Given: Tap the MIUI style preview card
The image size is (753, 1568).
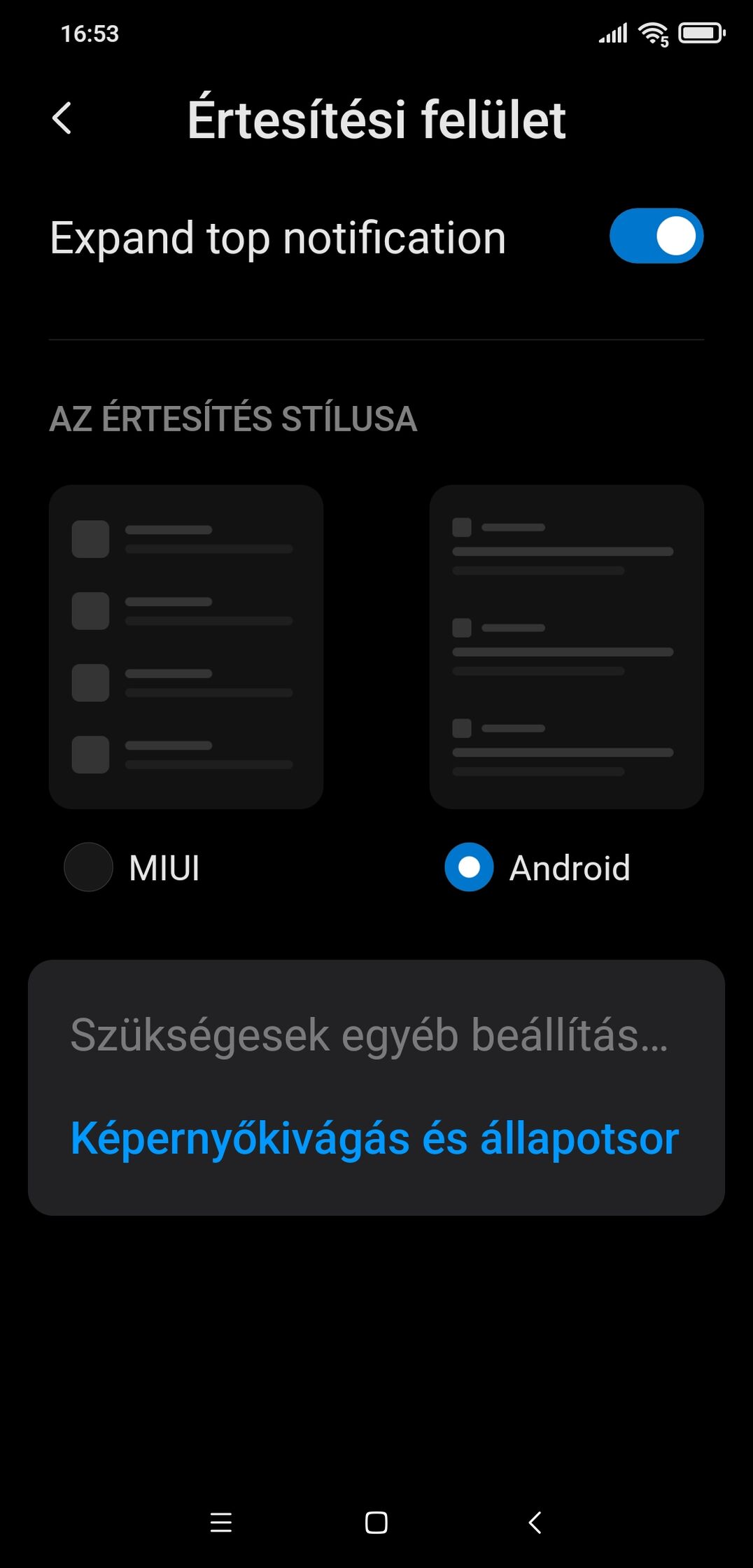Looking at the screenshot, I should pos(186,647).
